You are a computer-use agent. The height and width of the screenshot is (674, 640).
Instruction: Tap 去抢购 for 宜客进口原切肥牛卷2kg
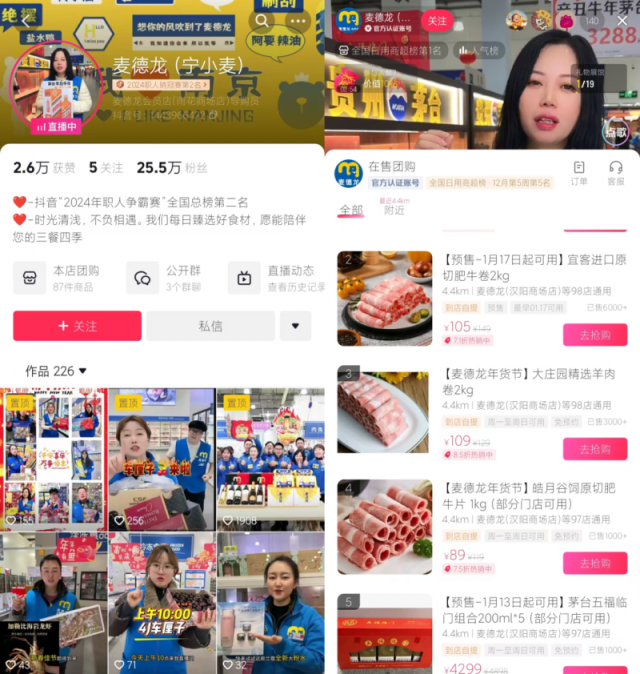tap(595, 335)
